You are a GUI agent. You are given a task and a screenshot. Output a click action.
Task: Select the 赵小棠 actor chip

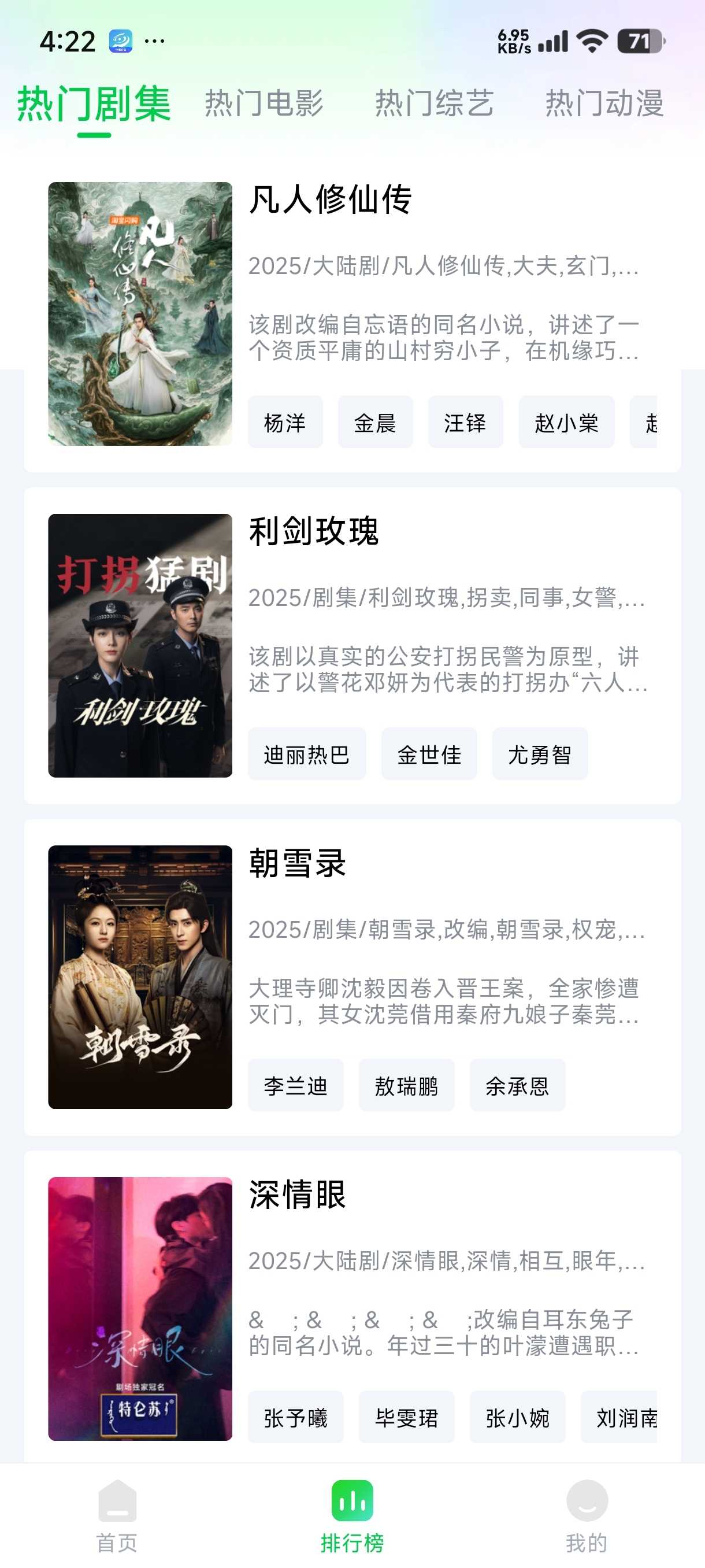click(x=566, y=422)
